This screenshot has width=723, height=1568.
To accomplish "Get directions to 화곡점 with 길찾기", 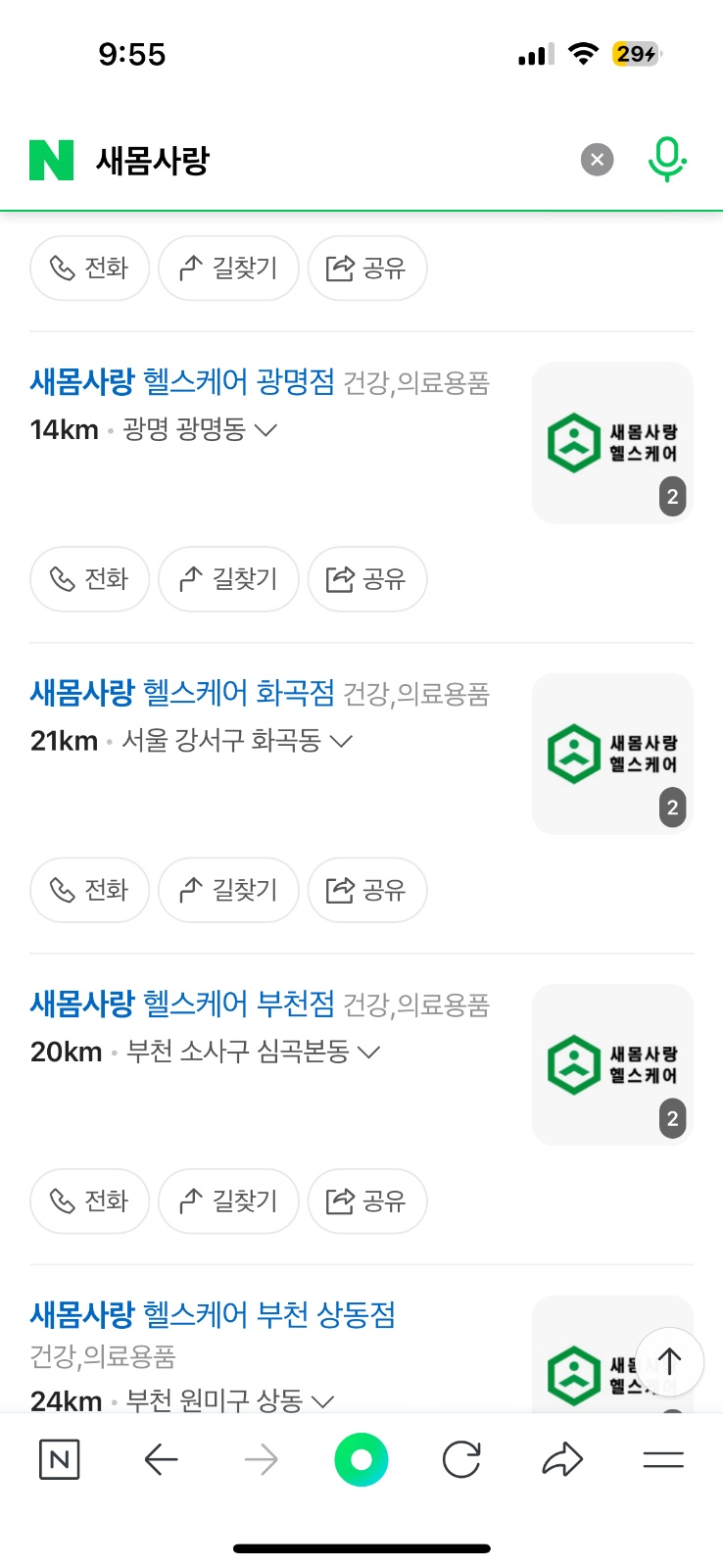I will pyautogui.click(x=228, y=890).
